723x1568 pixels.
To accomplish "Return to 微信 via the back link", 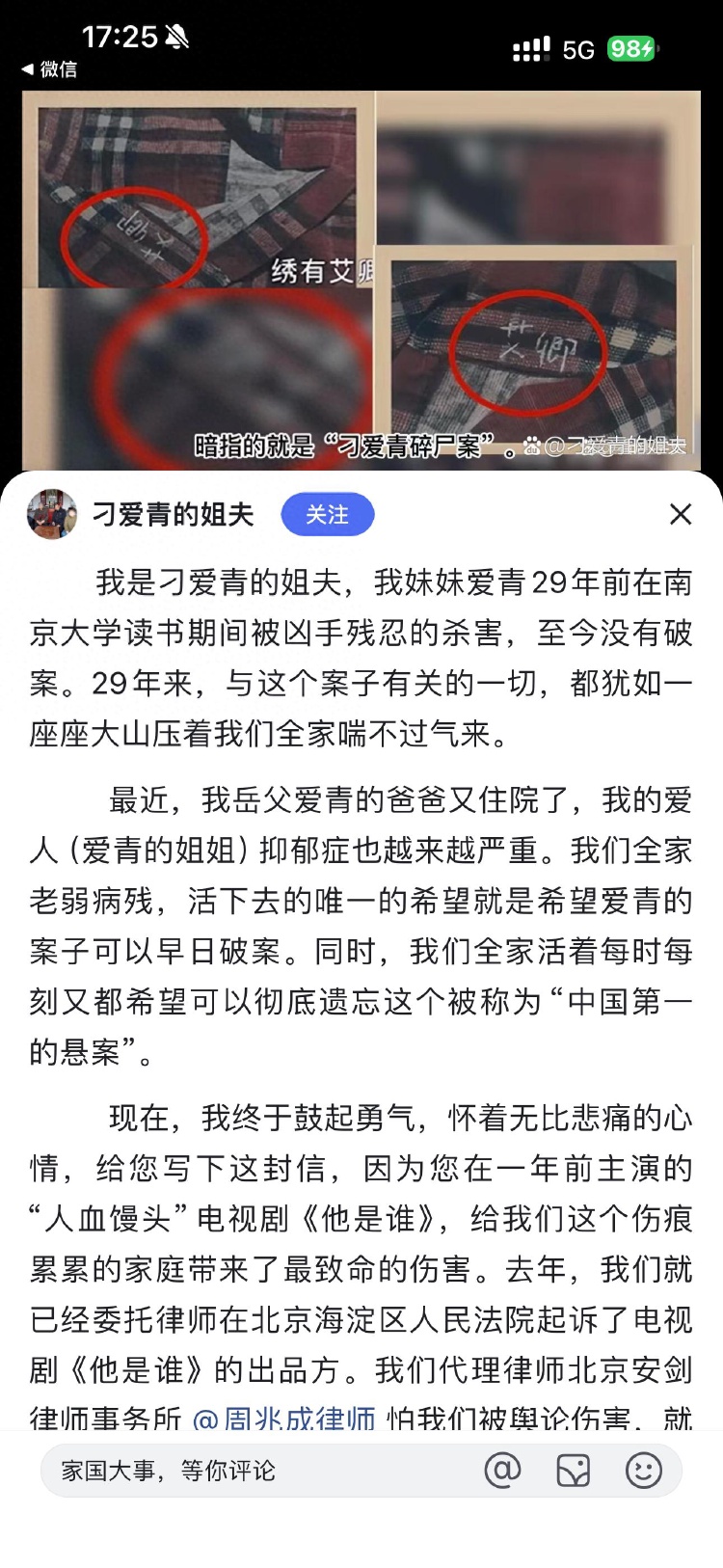I will pos(50,69).
